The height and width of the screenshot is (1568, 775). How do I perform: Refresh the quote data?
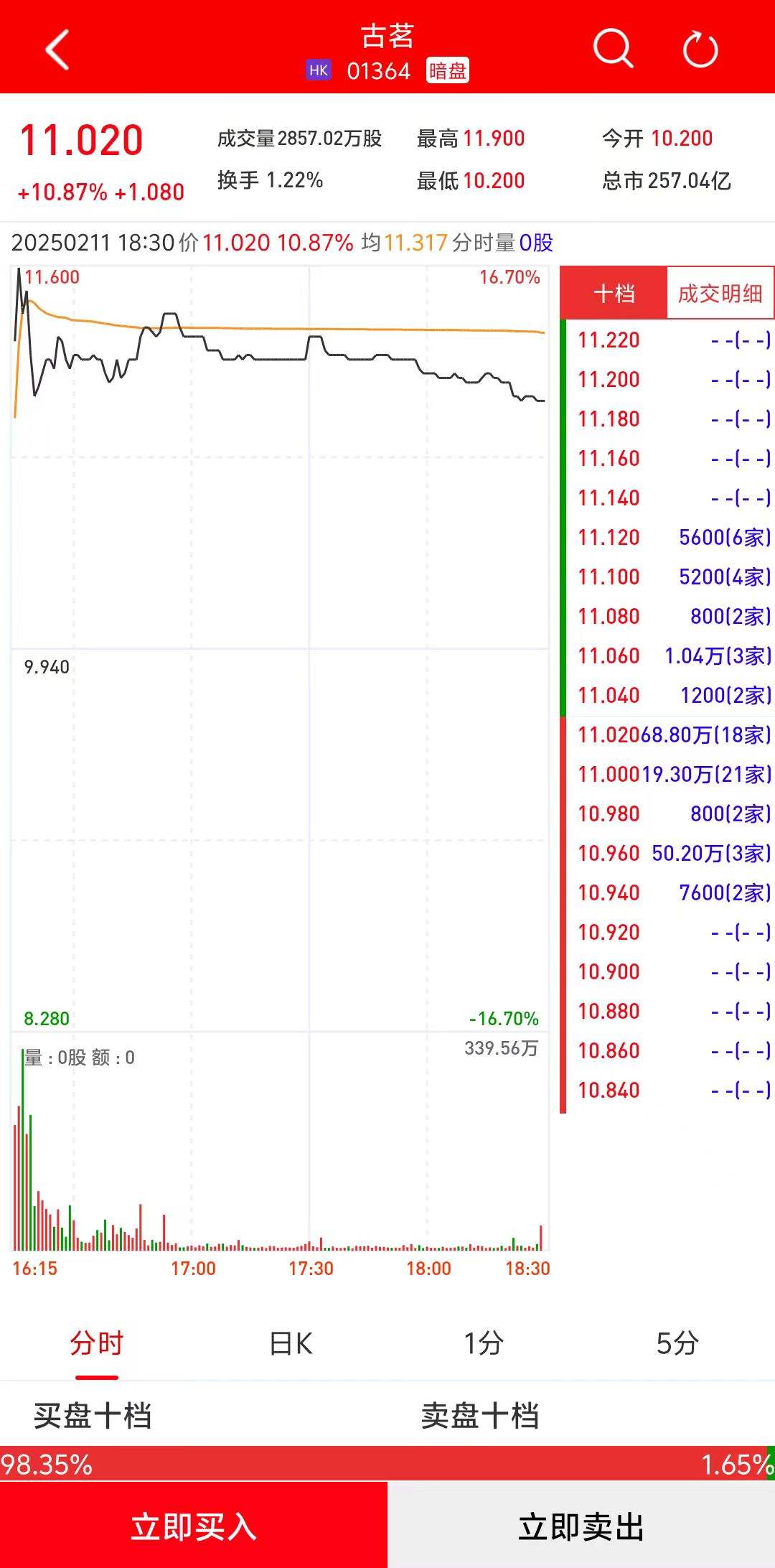(700, 50)
